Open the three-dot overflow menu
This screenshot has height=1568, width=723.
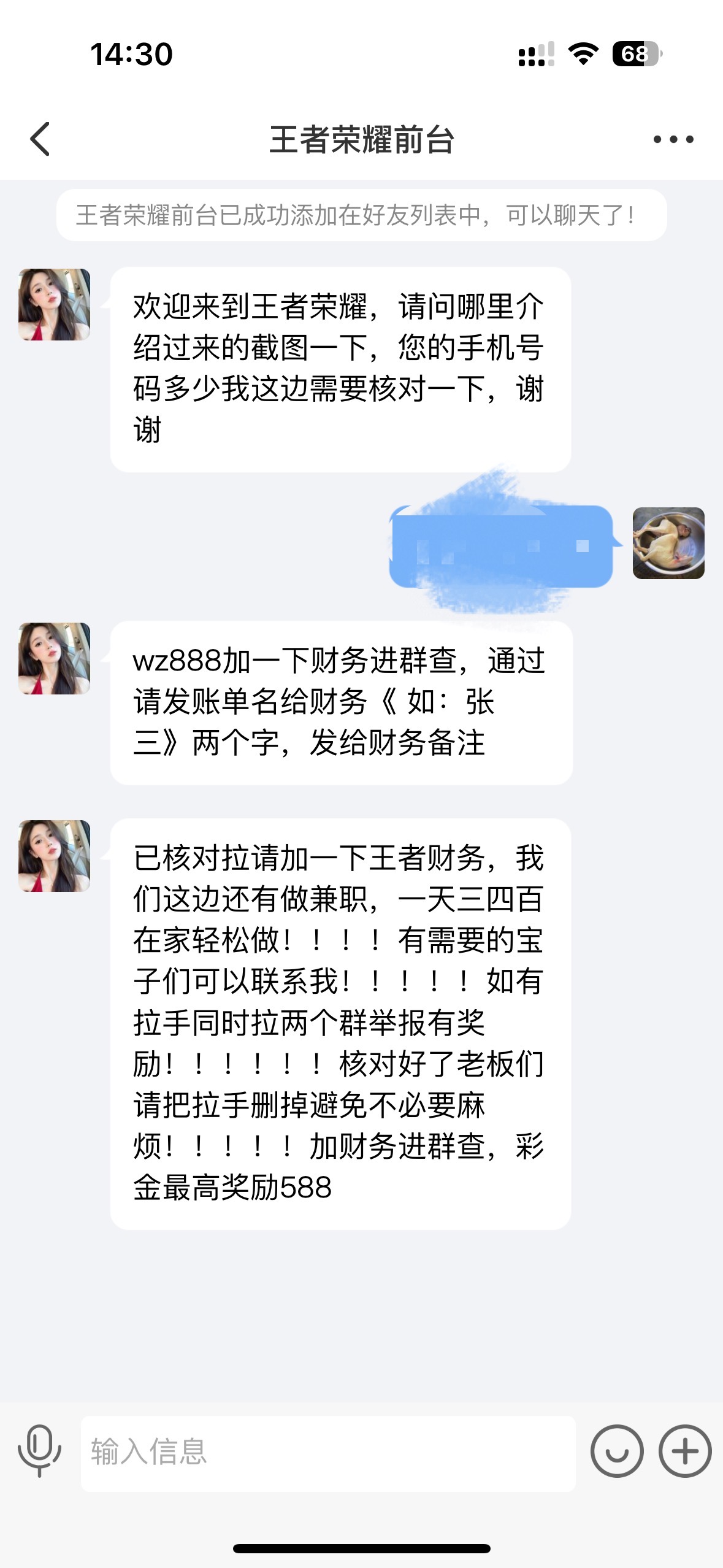pyautogui.click(x=673, y=139)
